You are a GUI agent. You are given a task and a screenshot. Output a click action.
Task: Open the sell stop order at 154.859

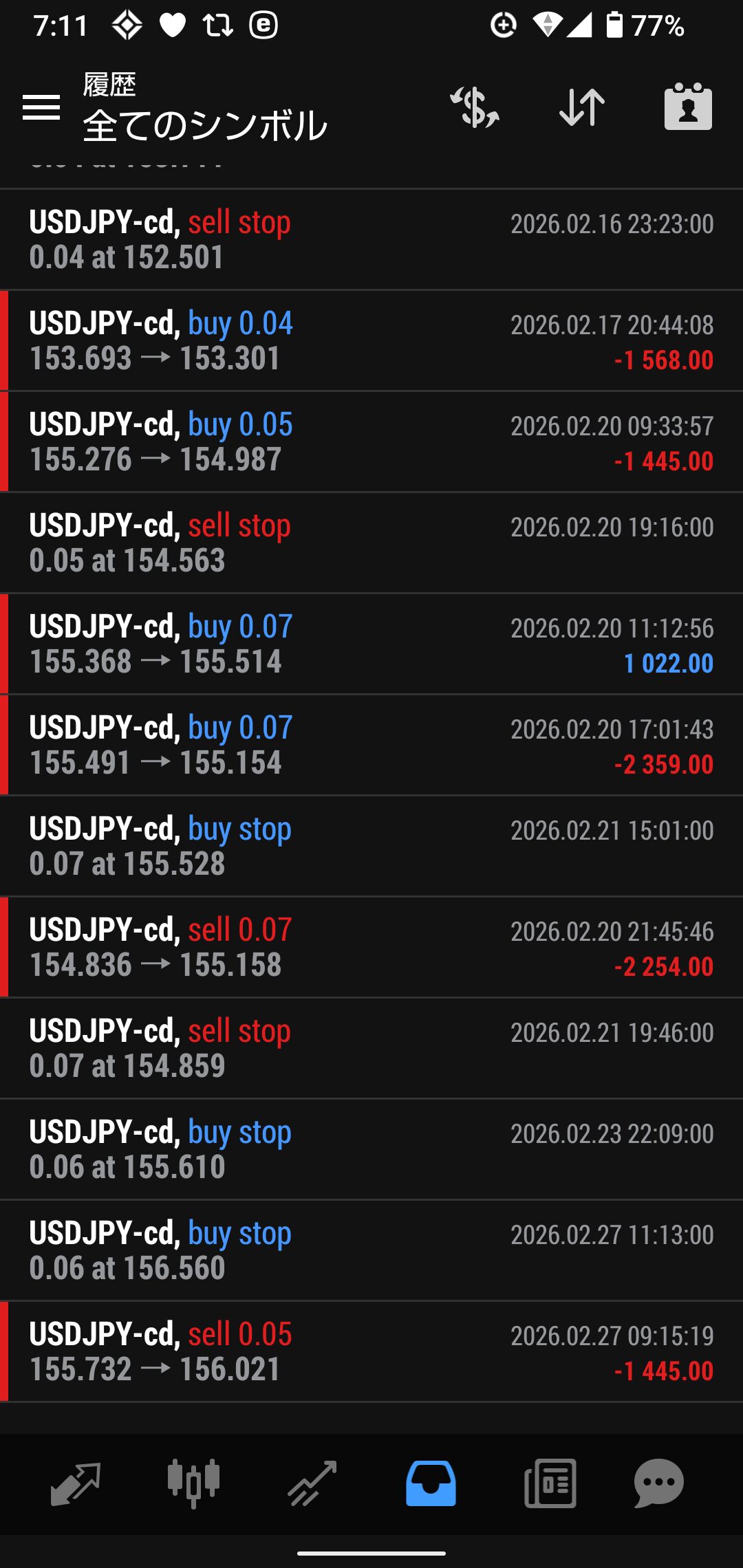coord(371,1049)
